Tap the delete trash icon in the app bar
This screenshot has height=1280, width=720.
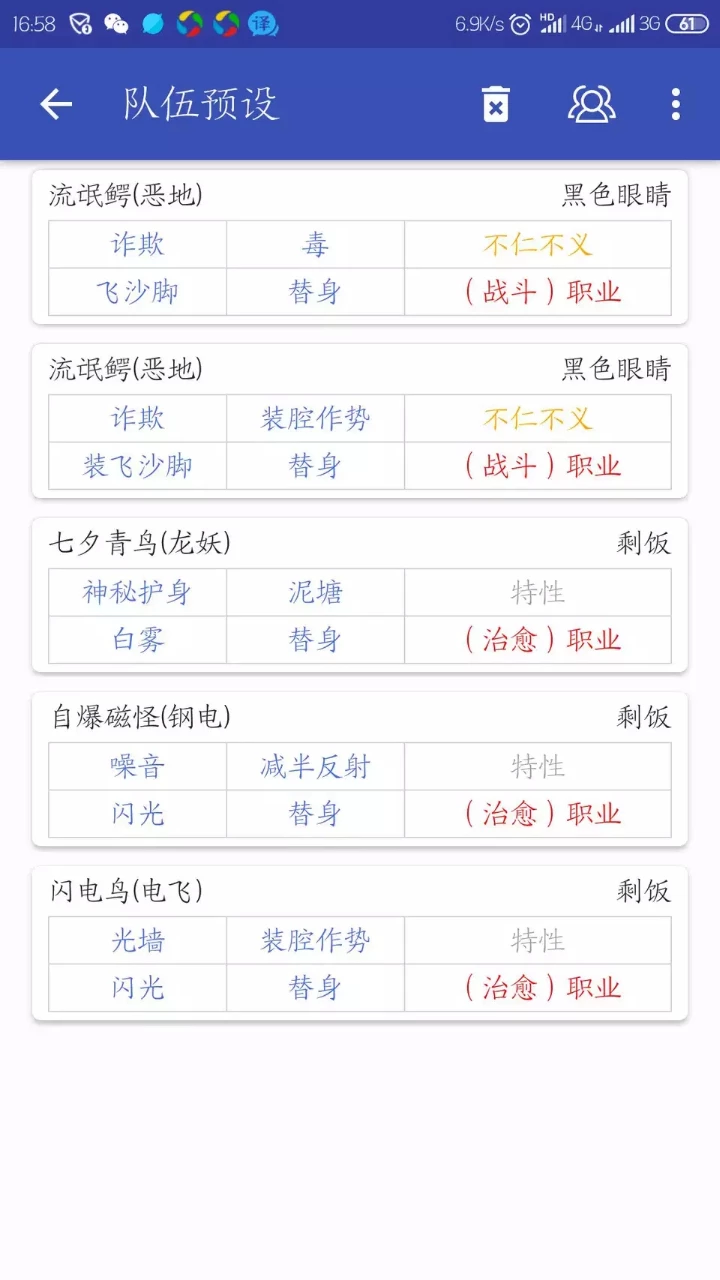pyautogui.click(x=496, y=104)
